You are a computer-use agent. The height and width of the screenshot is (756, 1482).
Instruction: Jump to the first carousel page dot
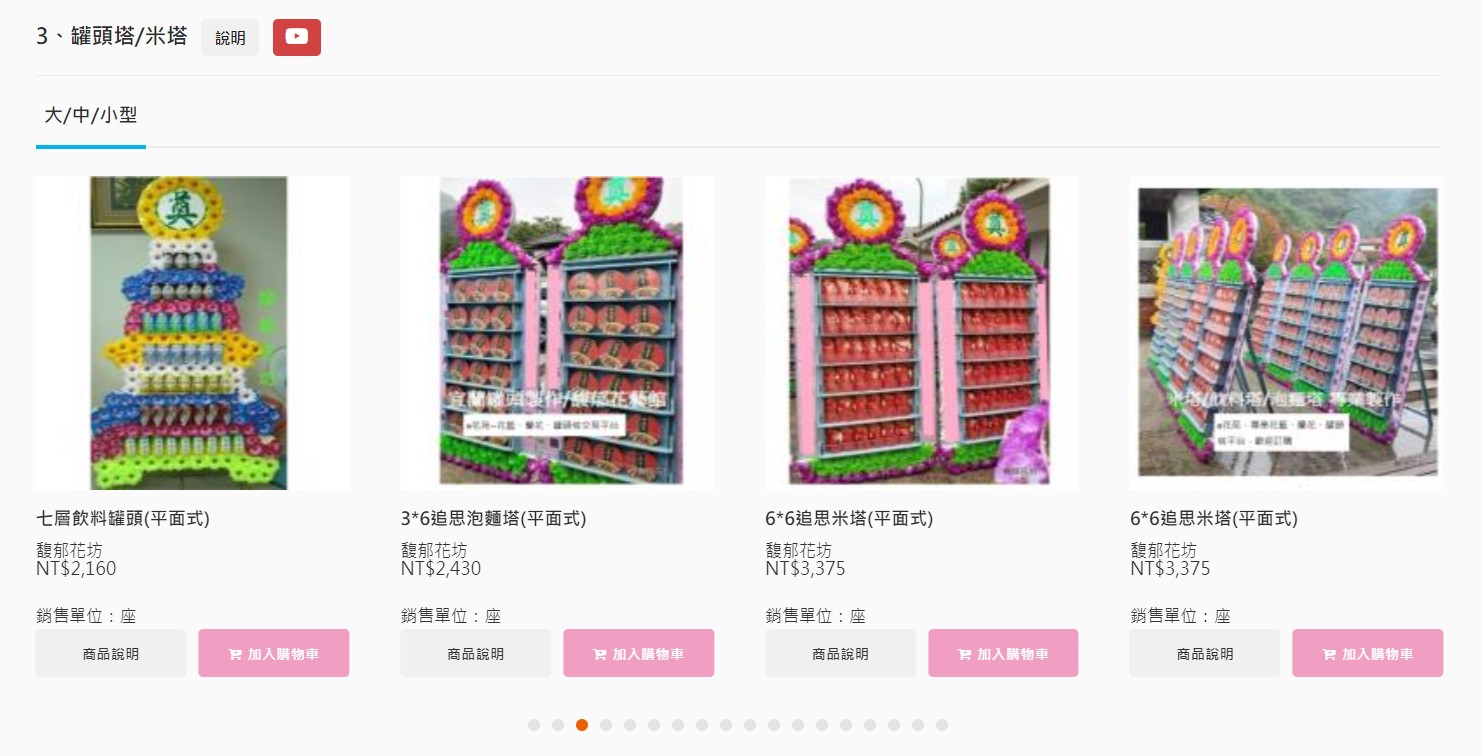[x=534, y=725]
